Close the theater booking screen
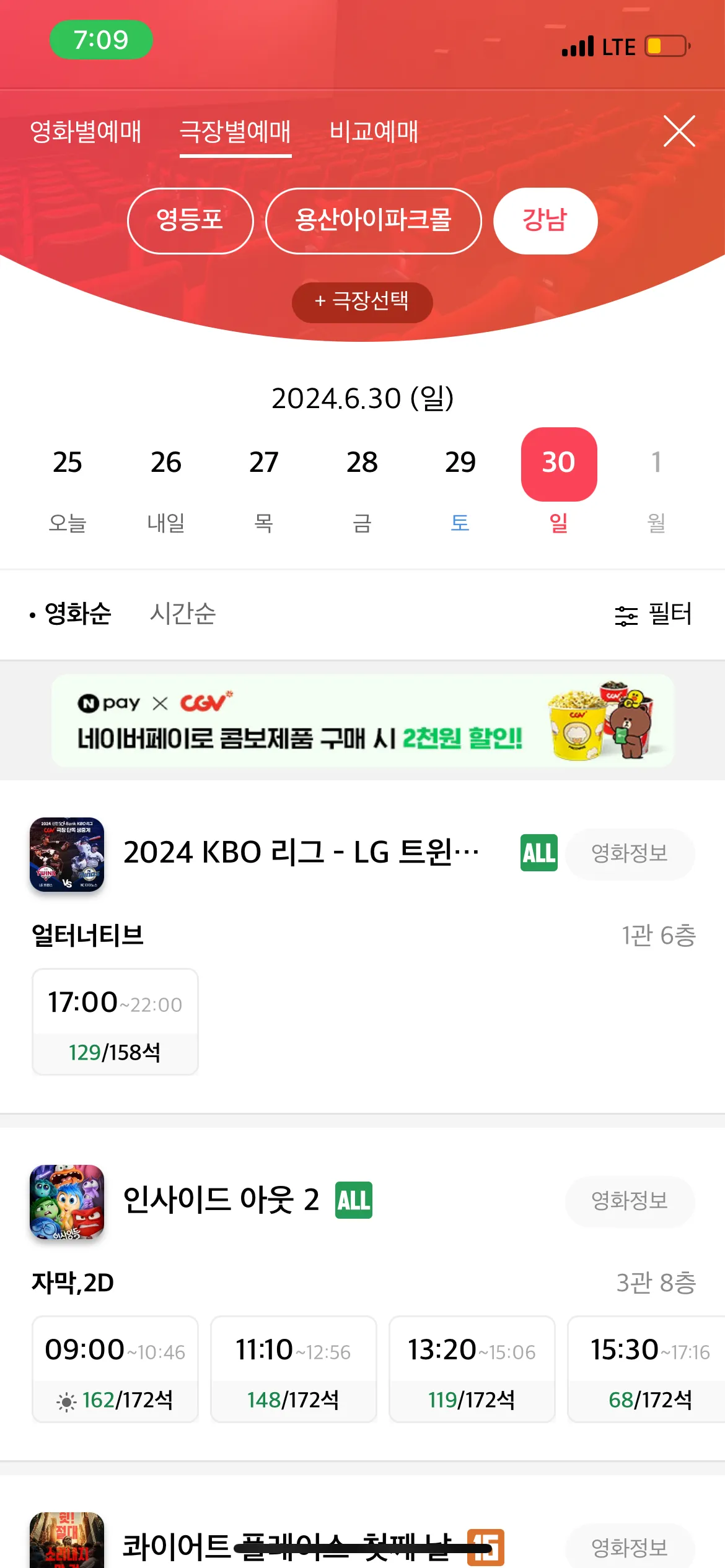 (x=680, y=131)
